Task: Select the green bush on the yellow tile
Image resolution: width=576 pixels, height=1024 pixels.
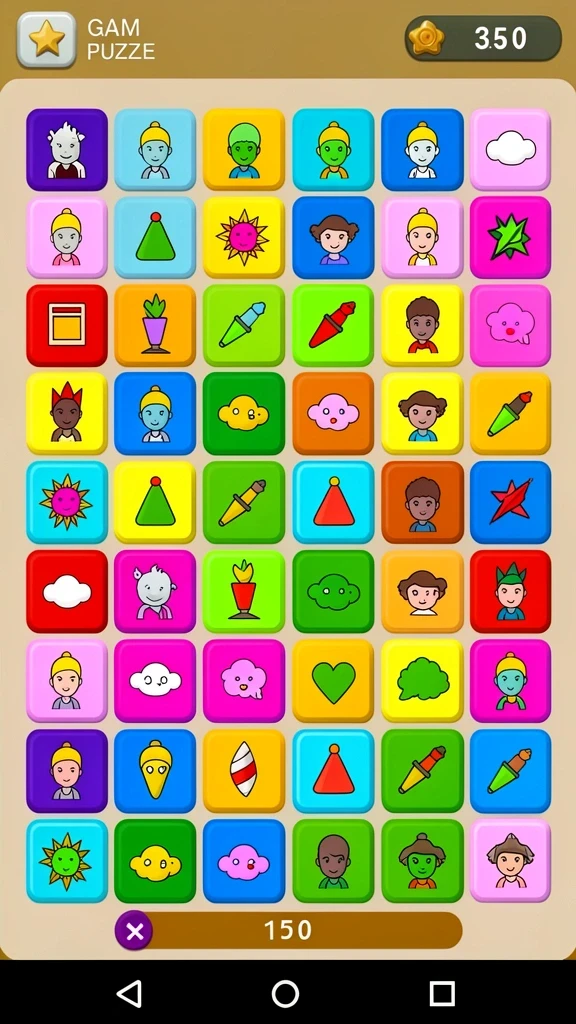Action: 423,681
